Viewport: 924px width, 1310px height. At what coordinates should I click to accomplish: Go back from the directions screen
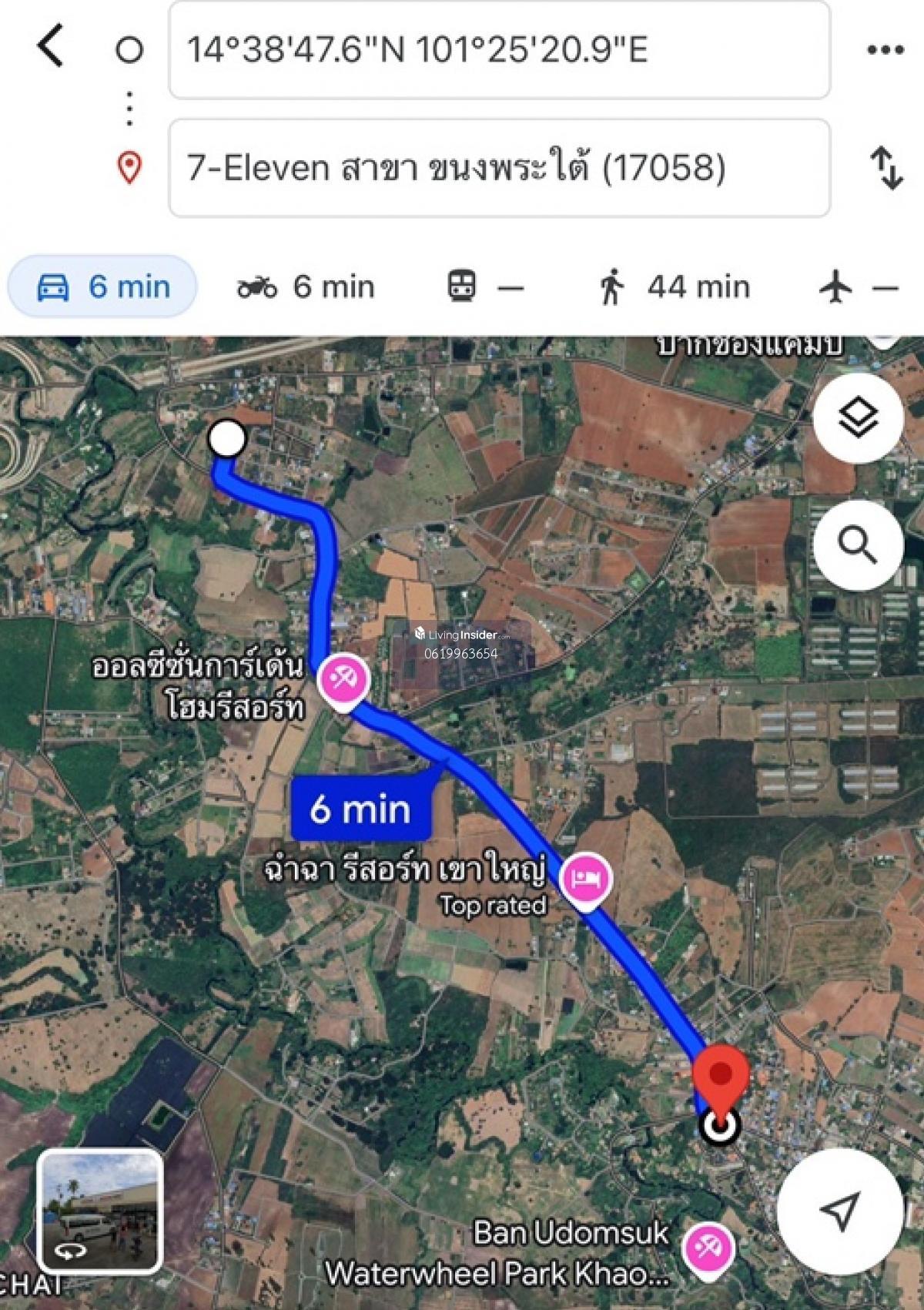(x=51, y=46)
